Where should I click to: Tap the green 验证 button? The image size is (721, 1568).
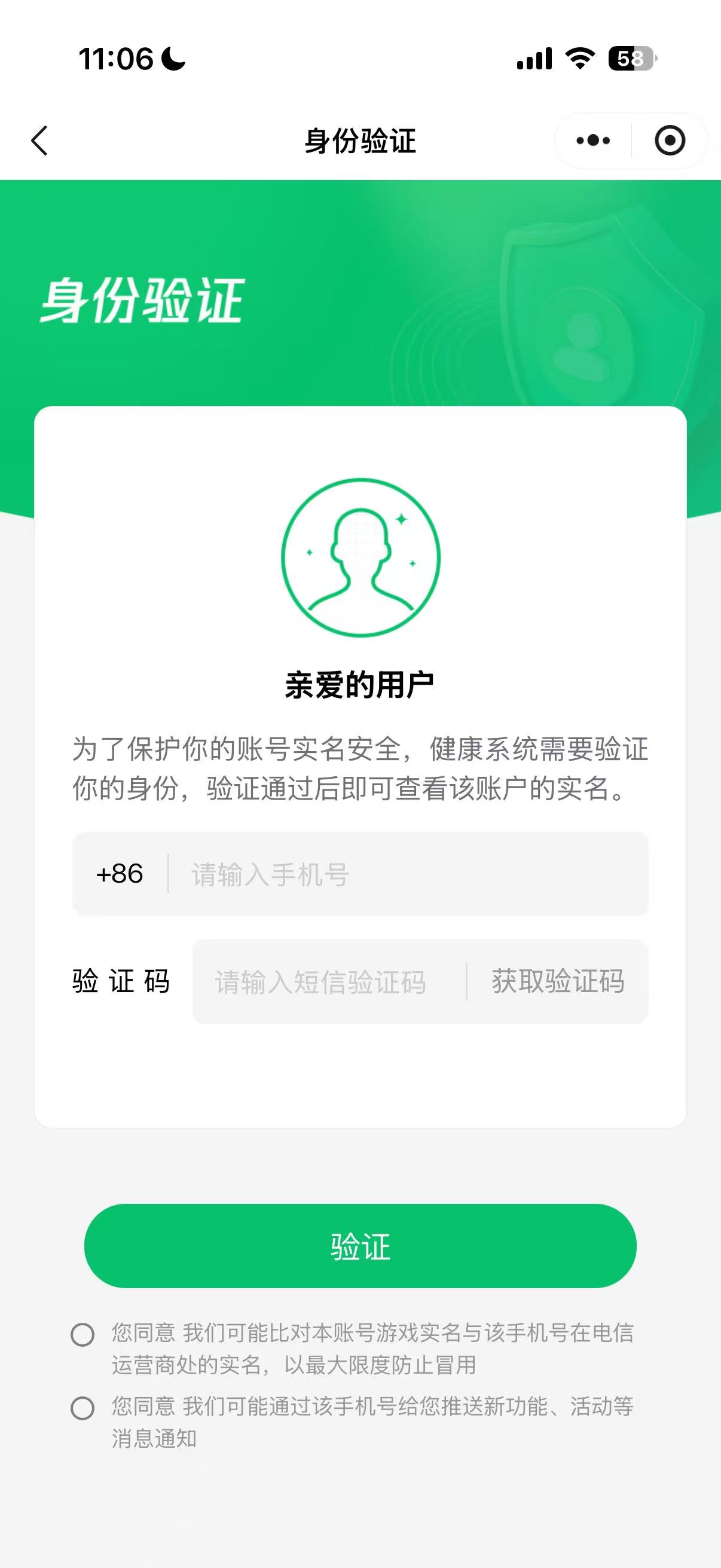point(360,1246)
